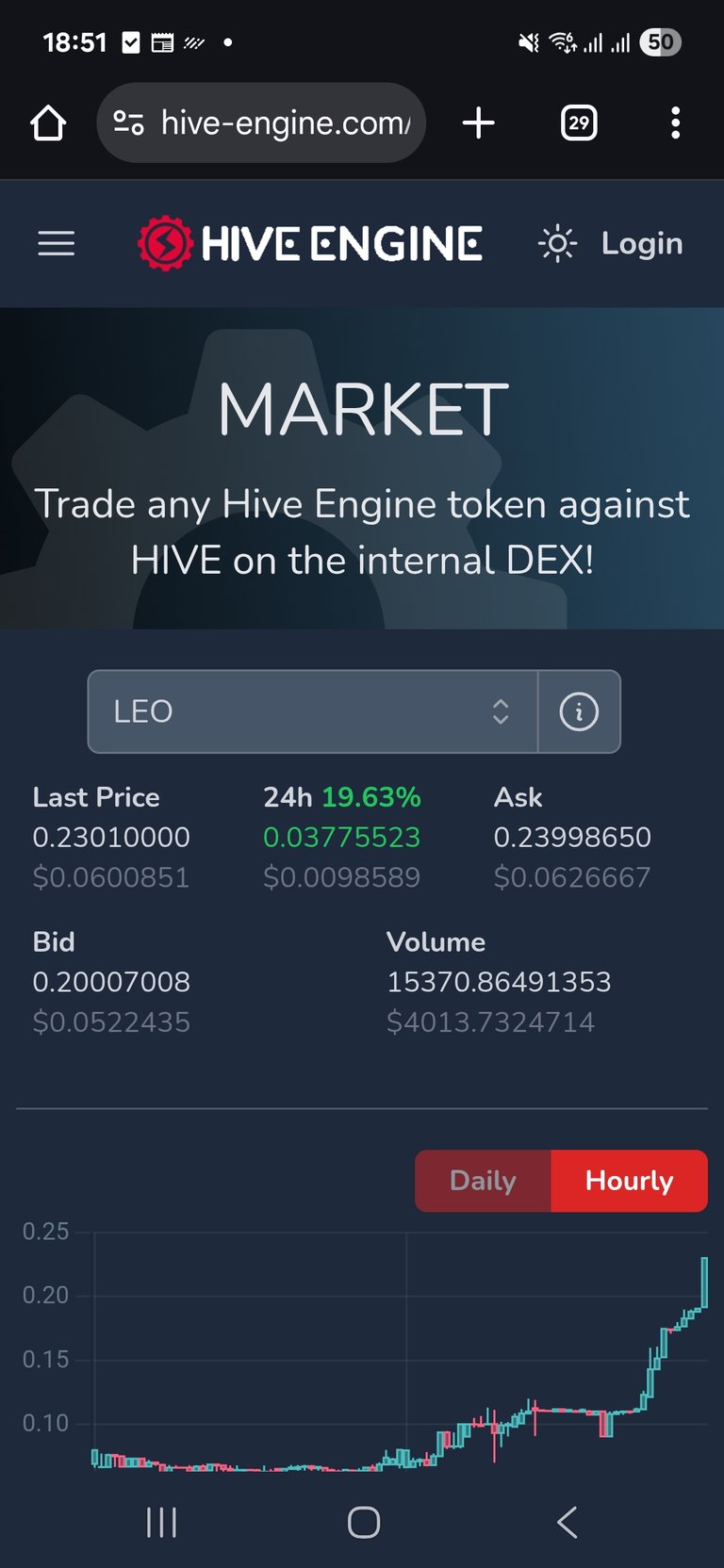Viewport: 724px width, 1568px height.
Task: Switch the chart to Daily
Action: [x=483, y=1181]
